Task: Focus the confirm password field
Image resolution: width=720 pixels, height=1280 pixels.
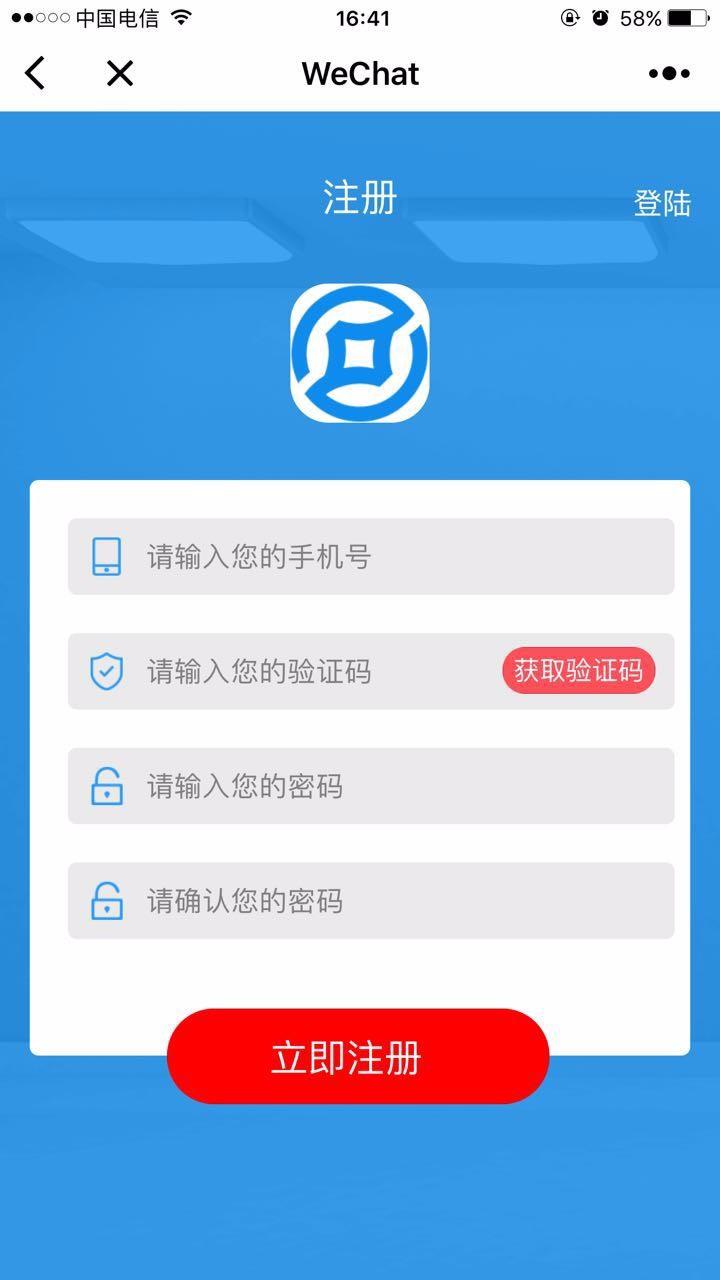Action: (400, 901)
